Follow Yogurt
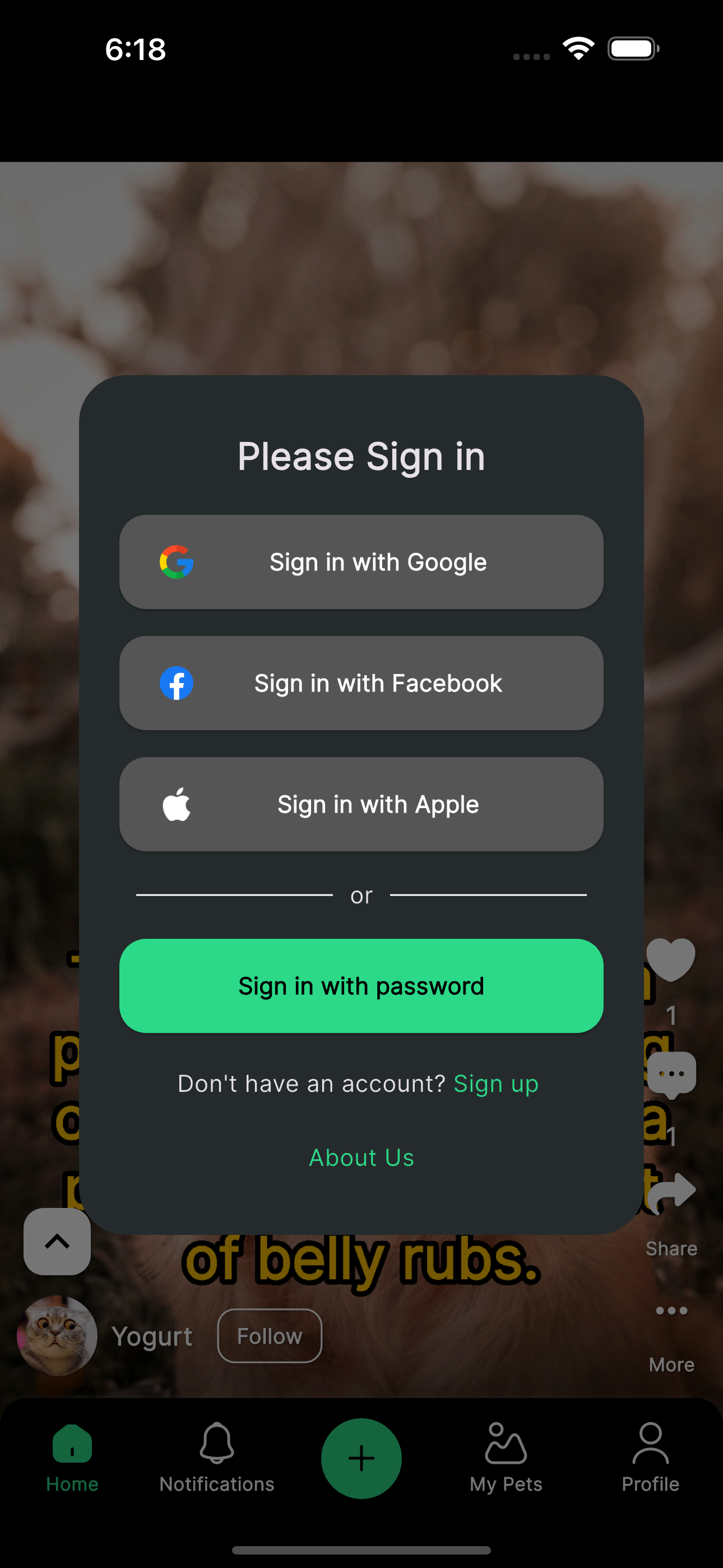 [270, 1336]
